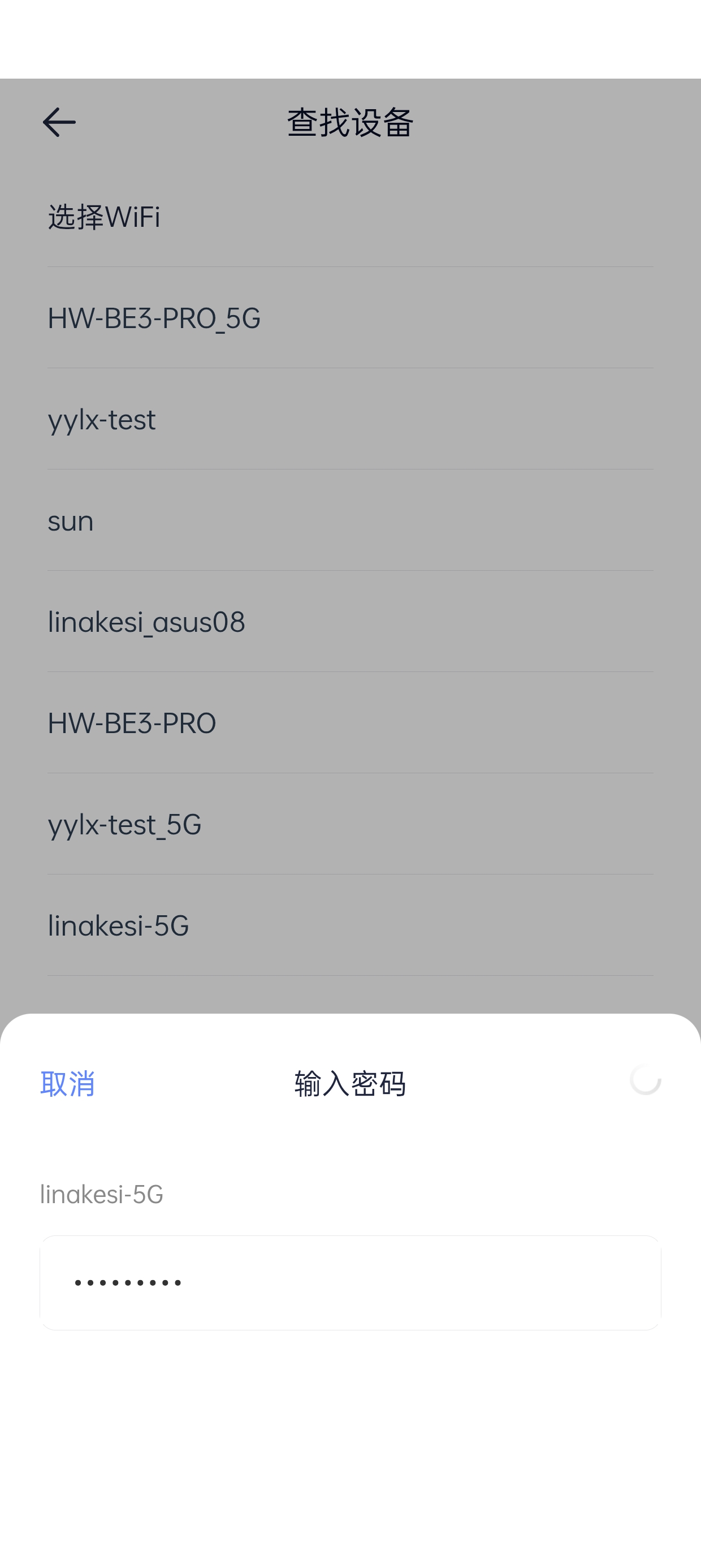
Task: Click the linakesi-5G label above password field
Action: coord(101,1194)
